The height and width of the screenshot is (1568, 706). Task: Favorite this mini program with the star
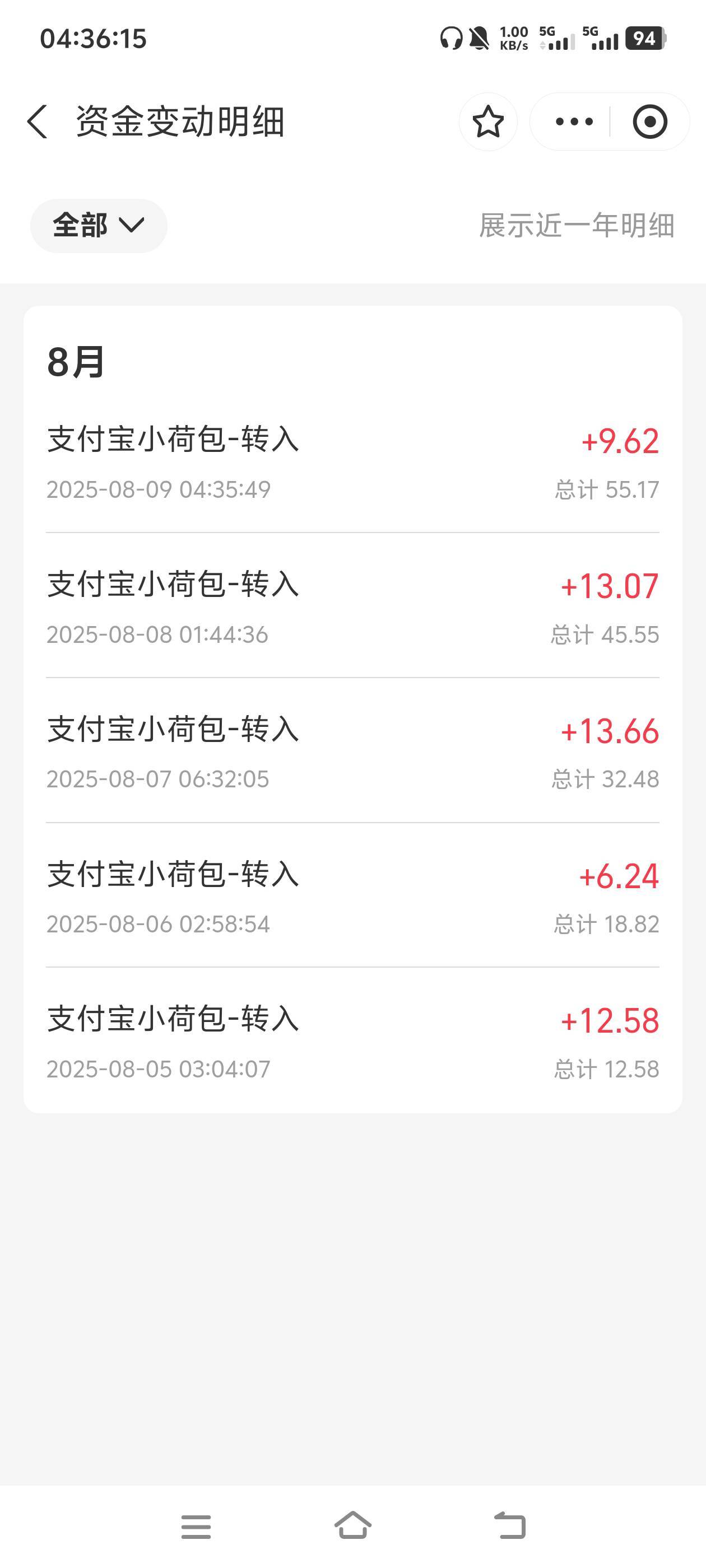pos(488,122)
